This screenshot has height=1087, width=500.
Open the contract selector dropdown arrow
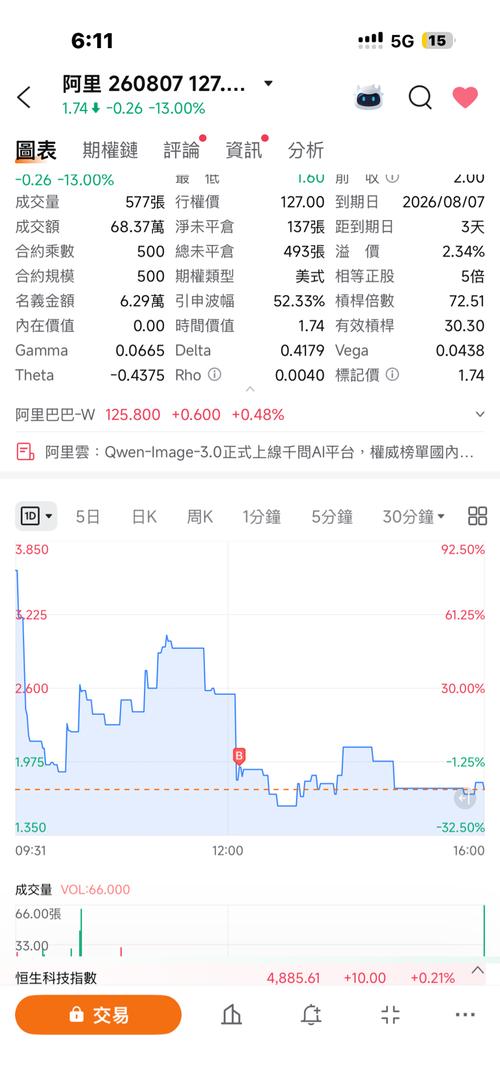[x=268, y=84]
